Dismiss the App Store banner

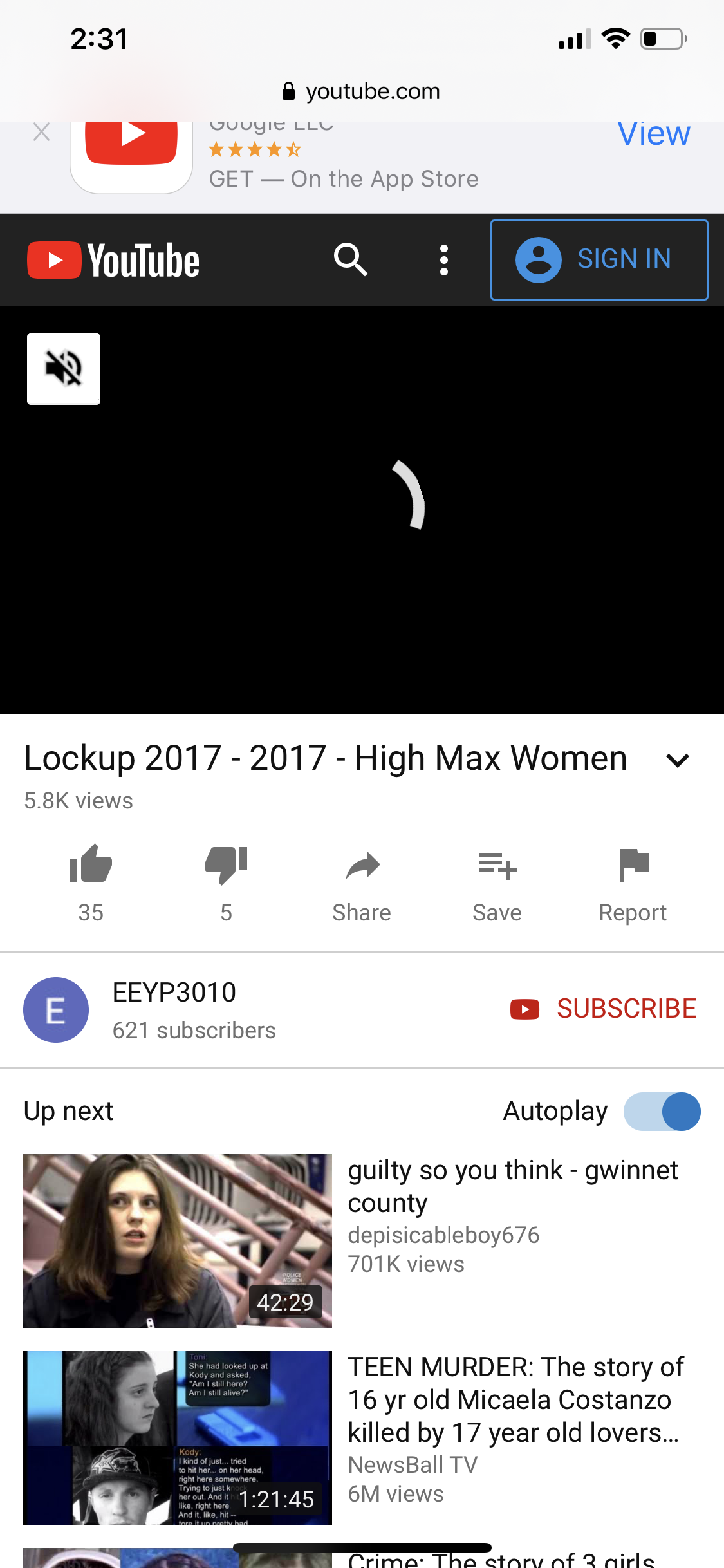42,133
